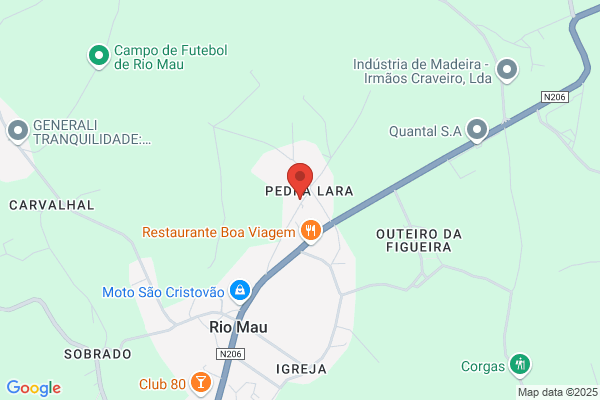Select Indústria de Madeira Irmãos Craveiro pin

tap(507, 70)
